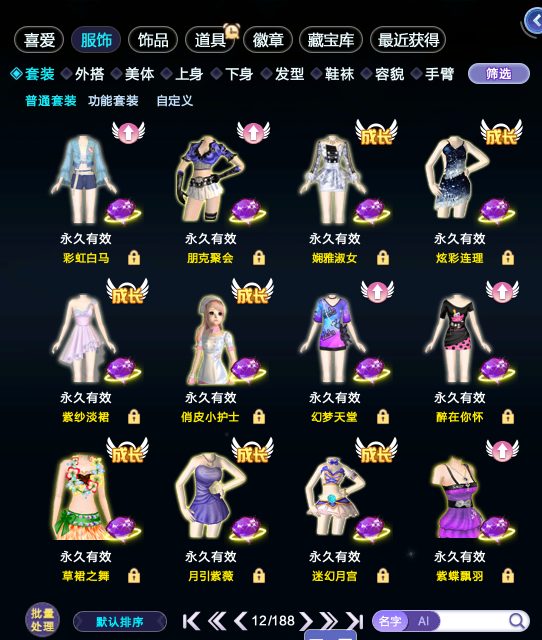Show 最近获得 items
This screenshot has width=542, height=640.
tap(408, 40)
